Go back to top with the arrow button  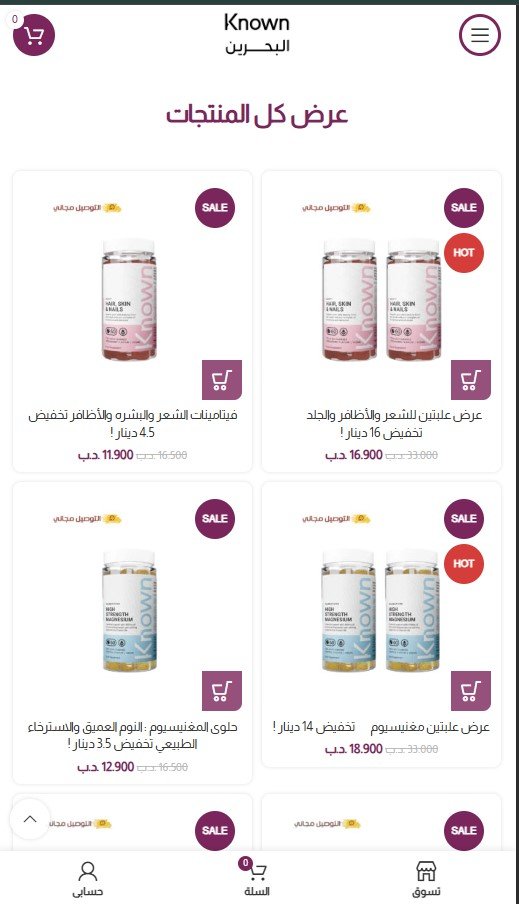point(30,819)
